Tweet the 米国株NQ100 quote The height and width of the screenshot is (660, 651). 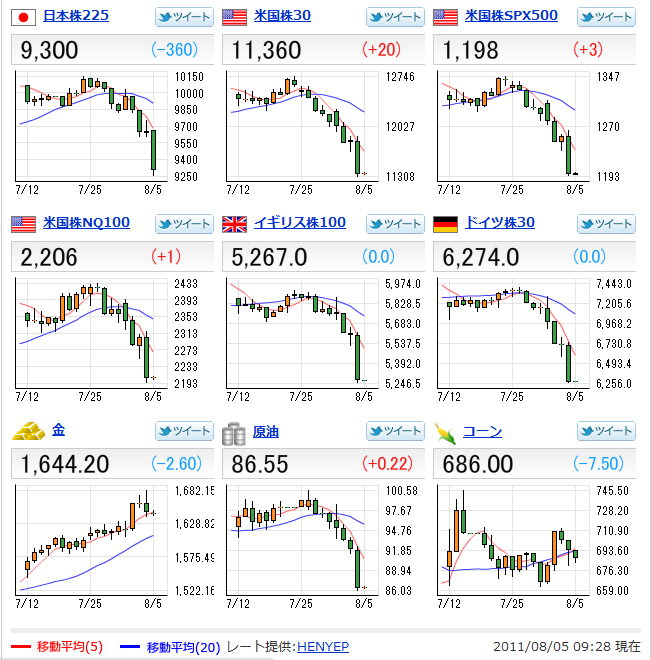[x=184, y=223]
